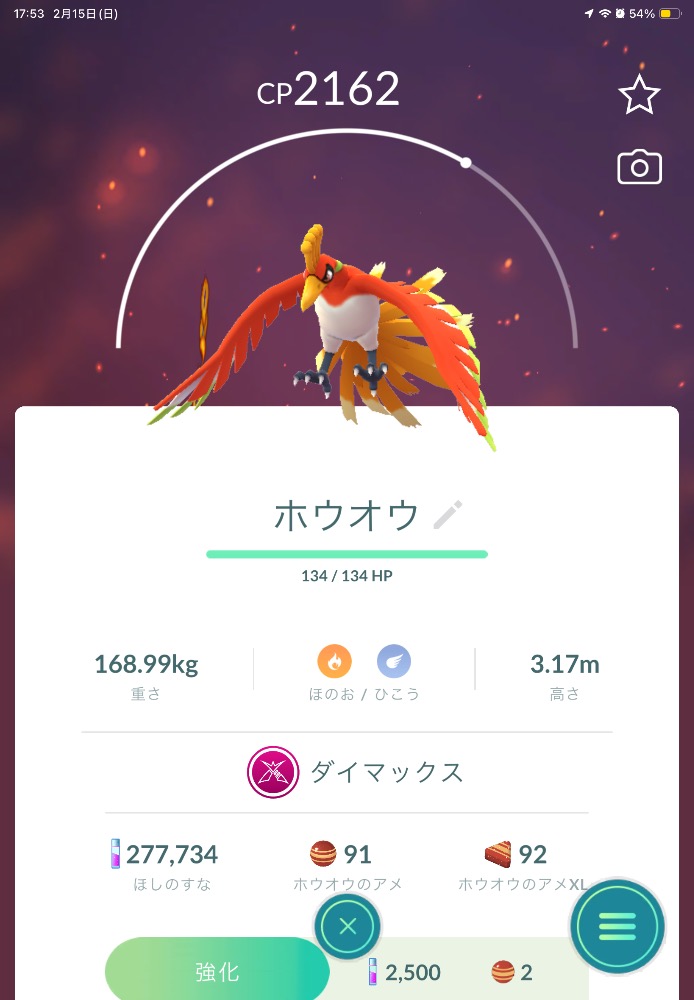Open the green hamburger options menu

[617, 927]
